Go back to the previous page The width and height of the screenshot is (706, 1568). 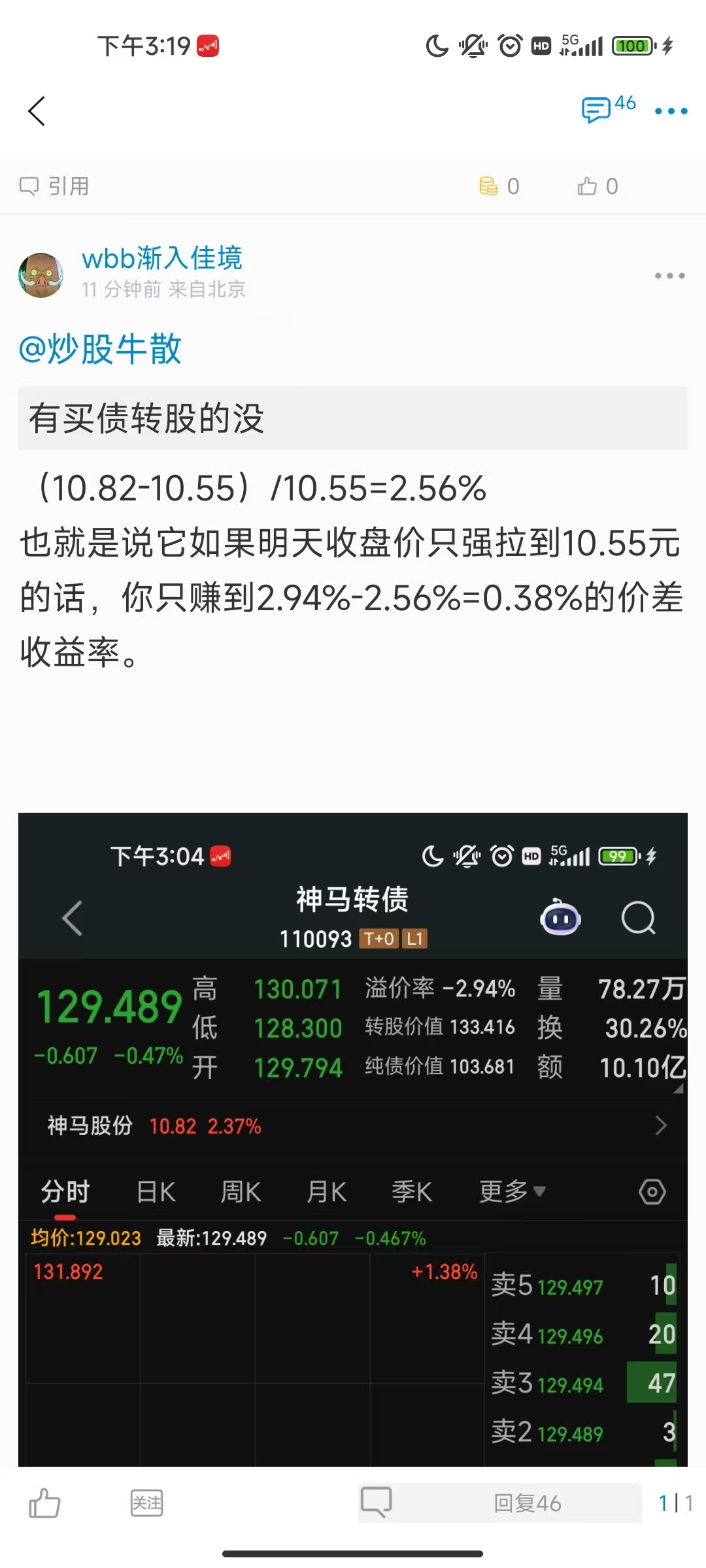37,111
